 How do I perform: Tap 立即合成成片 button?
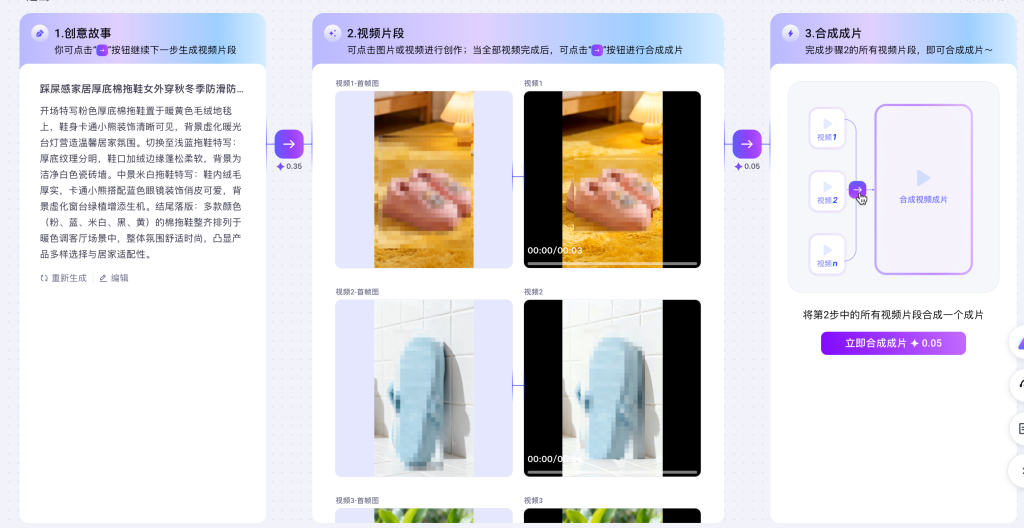coord(893,343)
